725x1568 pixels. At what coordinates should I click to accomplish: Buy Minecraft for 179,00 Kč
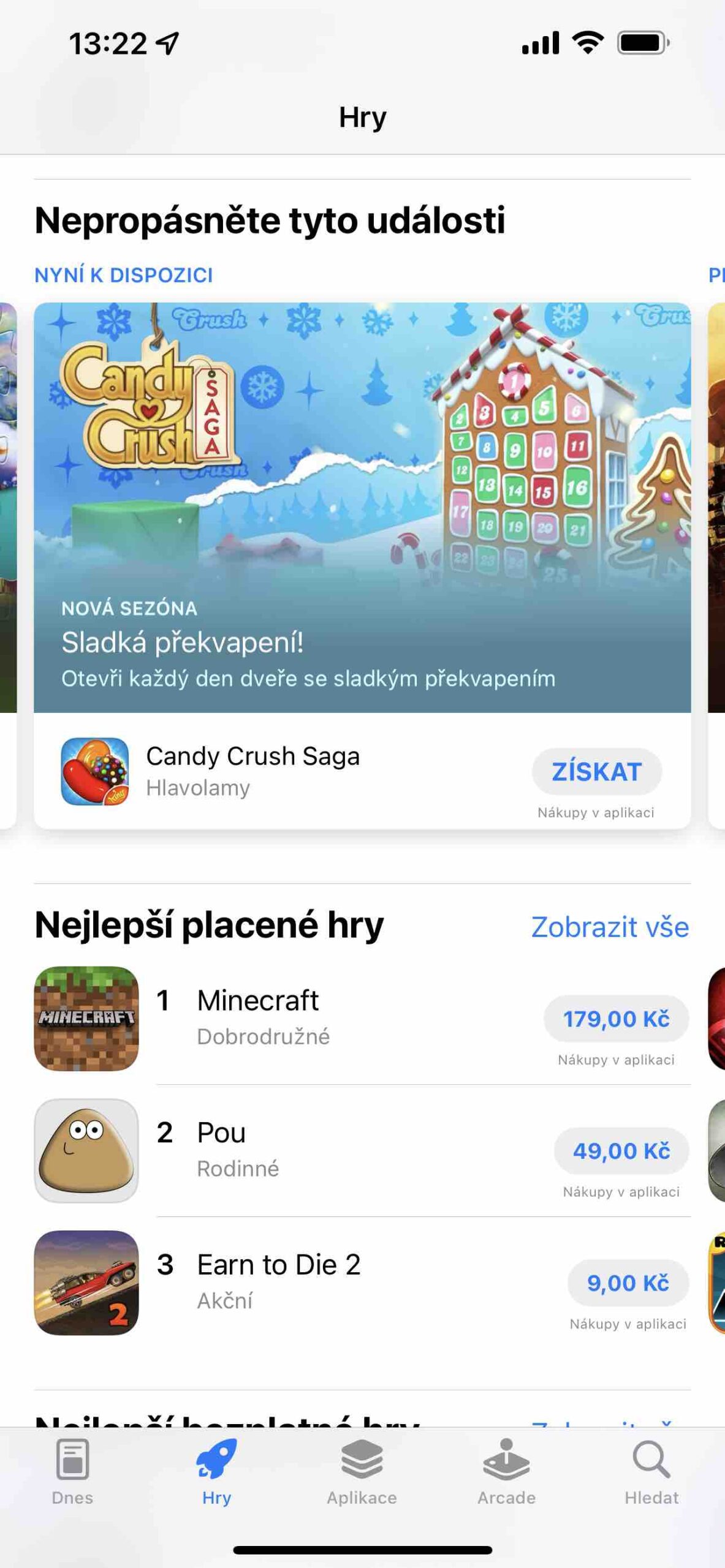coord(616,1019)
